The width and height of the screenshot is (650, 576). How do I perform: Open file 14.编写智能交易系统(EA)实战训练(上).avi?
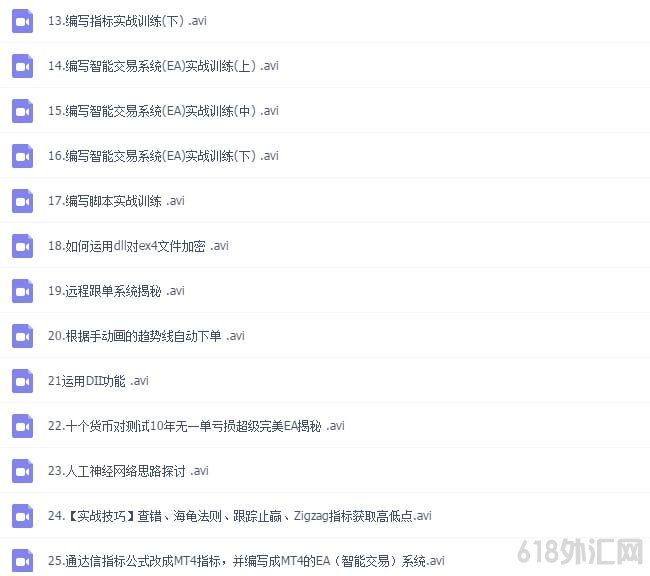pyautogui.click(x=162, y=66)
